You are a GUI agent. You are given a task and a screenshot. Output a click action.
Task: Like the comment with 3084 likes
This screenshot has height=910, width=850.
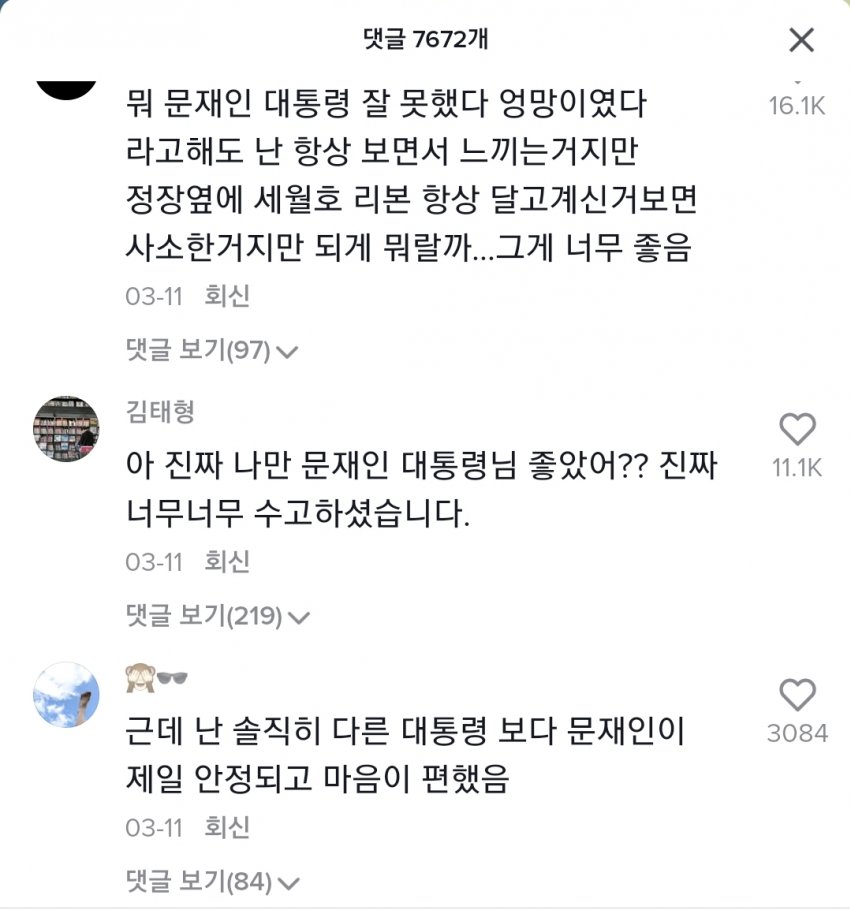point(797,695)
